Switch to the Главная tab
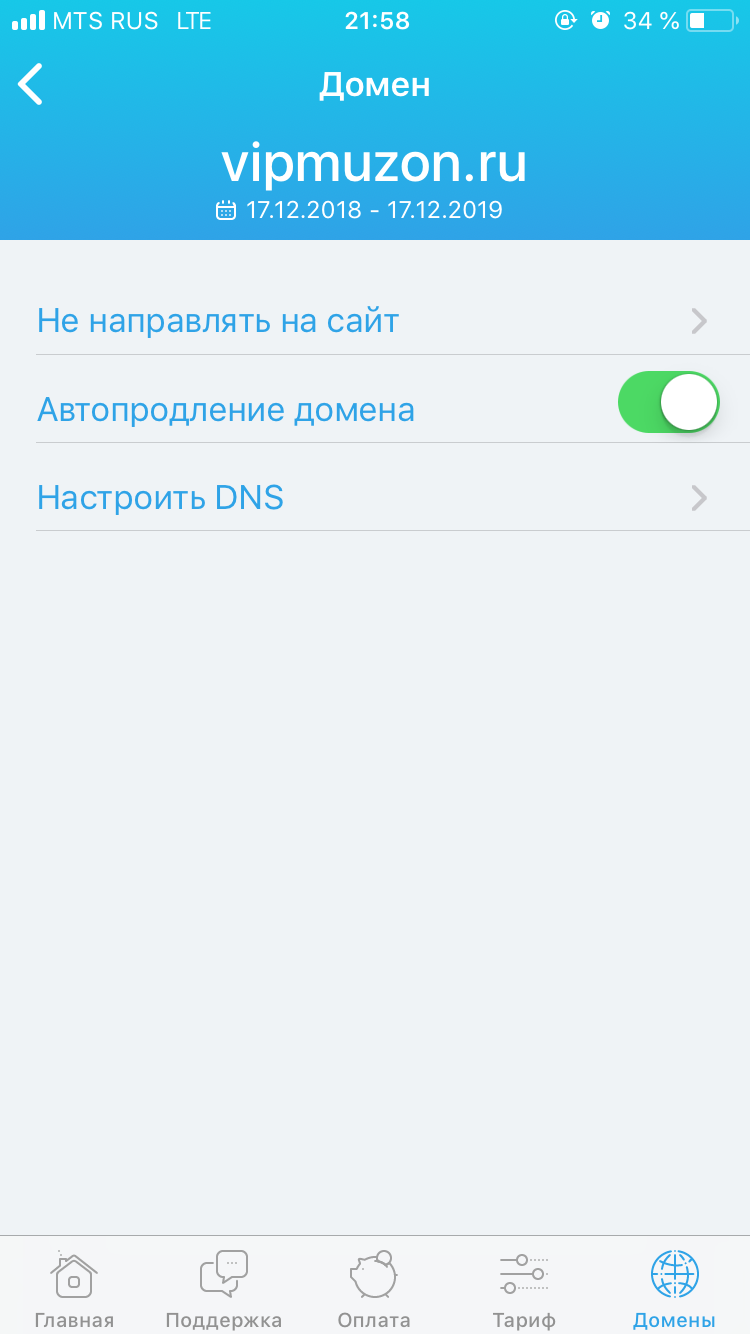Viewport: 750px width, 1334px height. [74, 1289]
